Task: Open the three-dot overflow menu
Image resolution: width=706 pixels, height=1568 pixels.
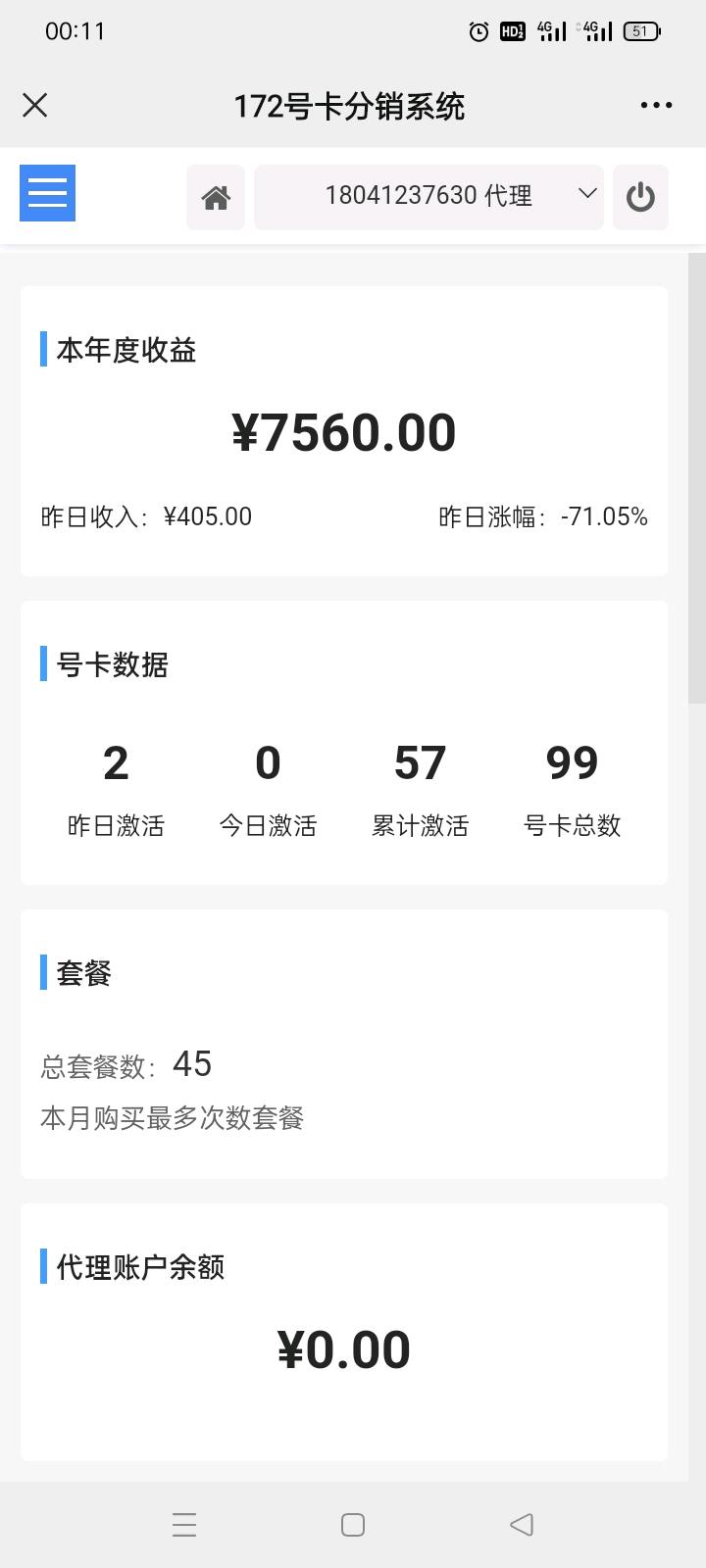Action: (656, 105)
